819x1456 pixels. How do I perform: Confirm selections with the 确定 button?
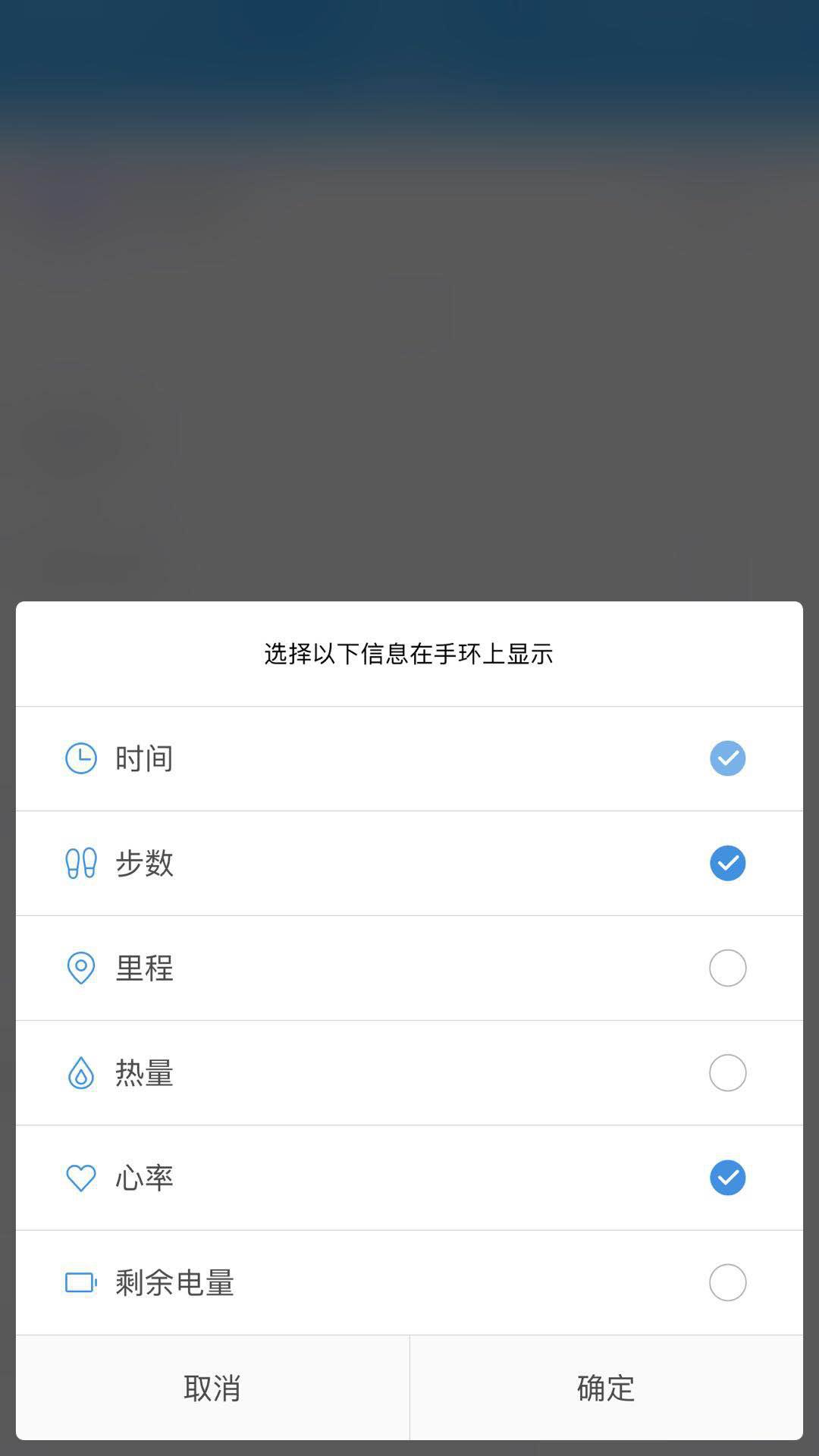click(605, 1389)
